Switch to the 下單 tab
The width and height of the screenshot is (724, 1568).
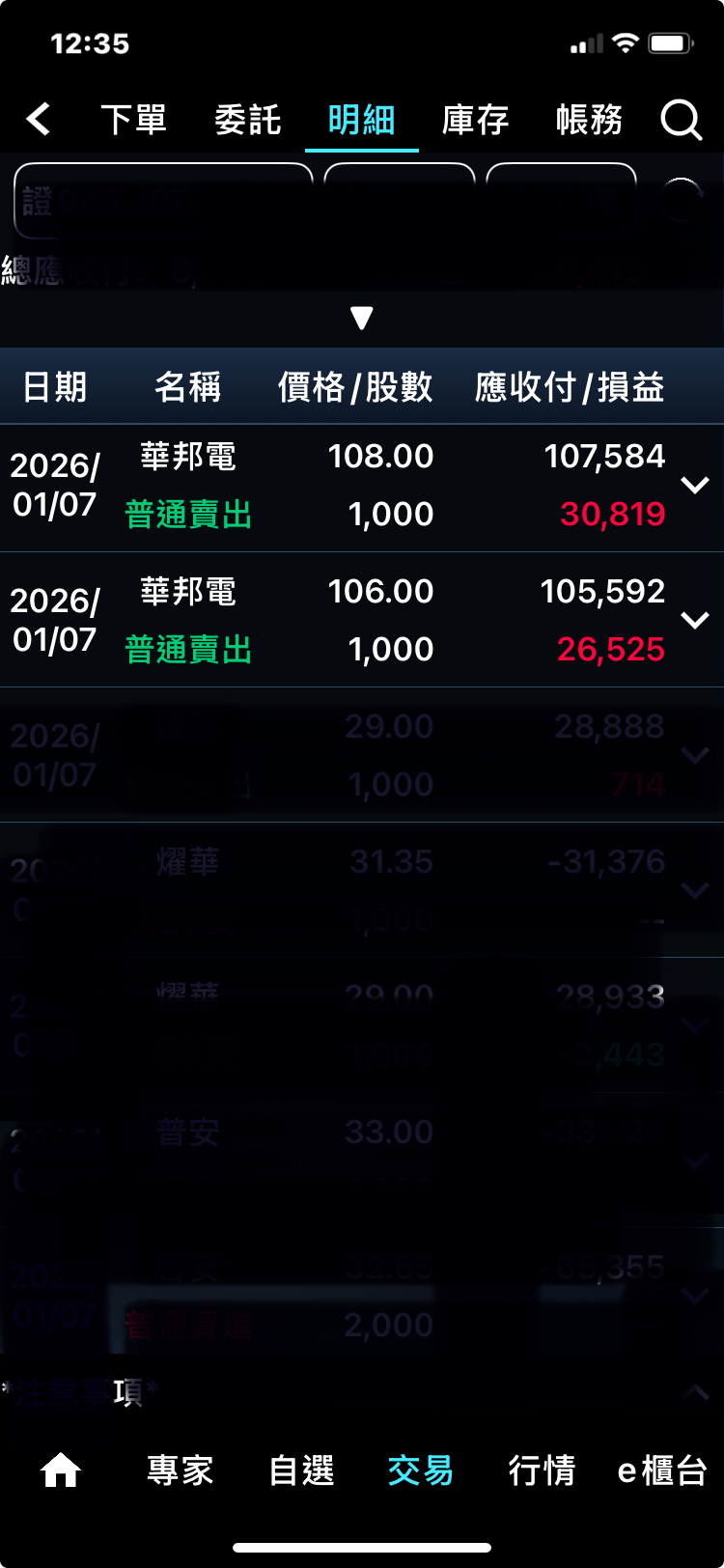point(134,120)
